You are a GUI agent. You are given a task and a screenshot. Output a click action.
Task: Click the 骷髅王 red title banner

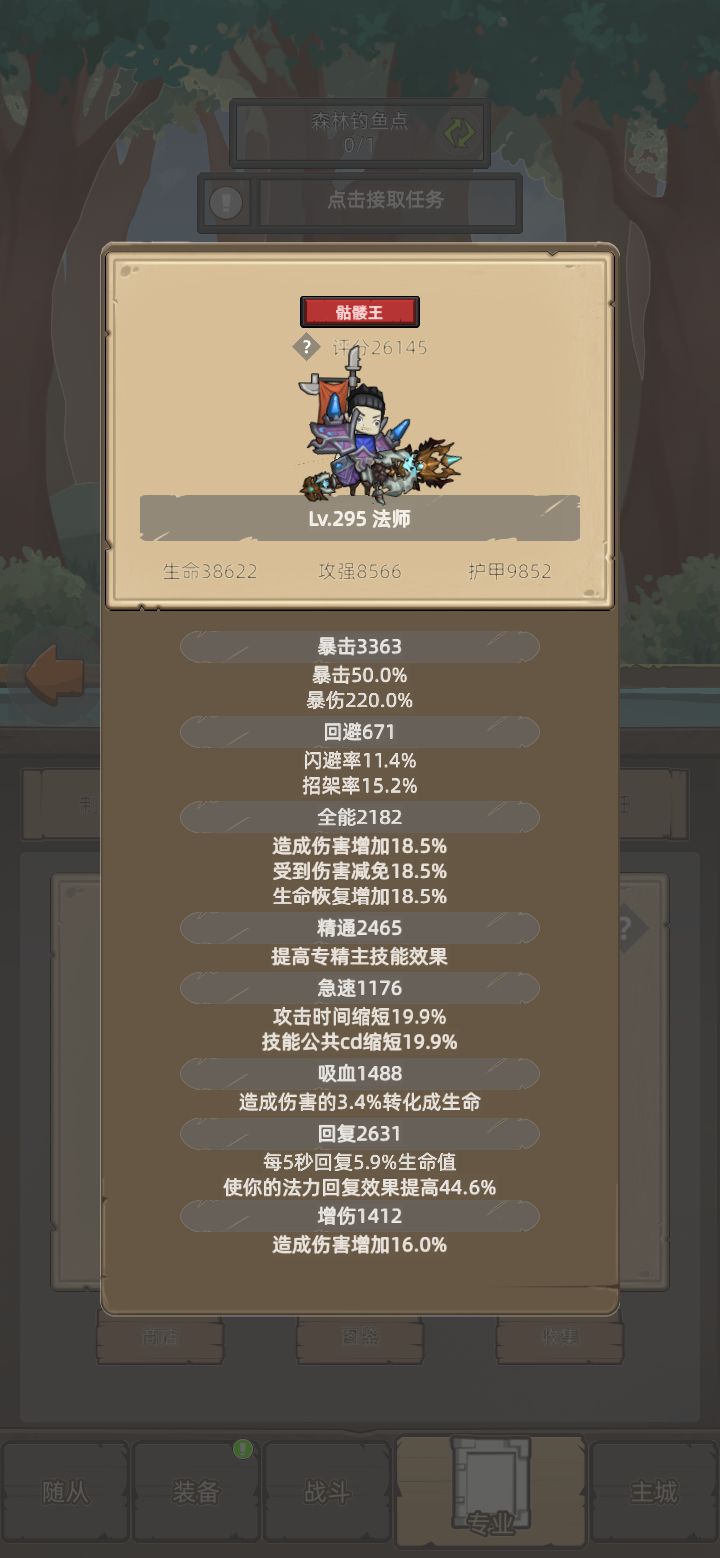tap(361, 311)
